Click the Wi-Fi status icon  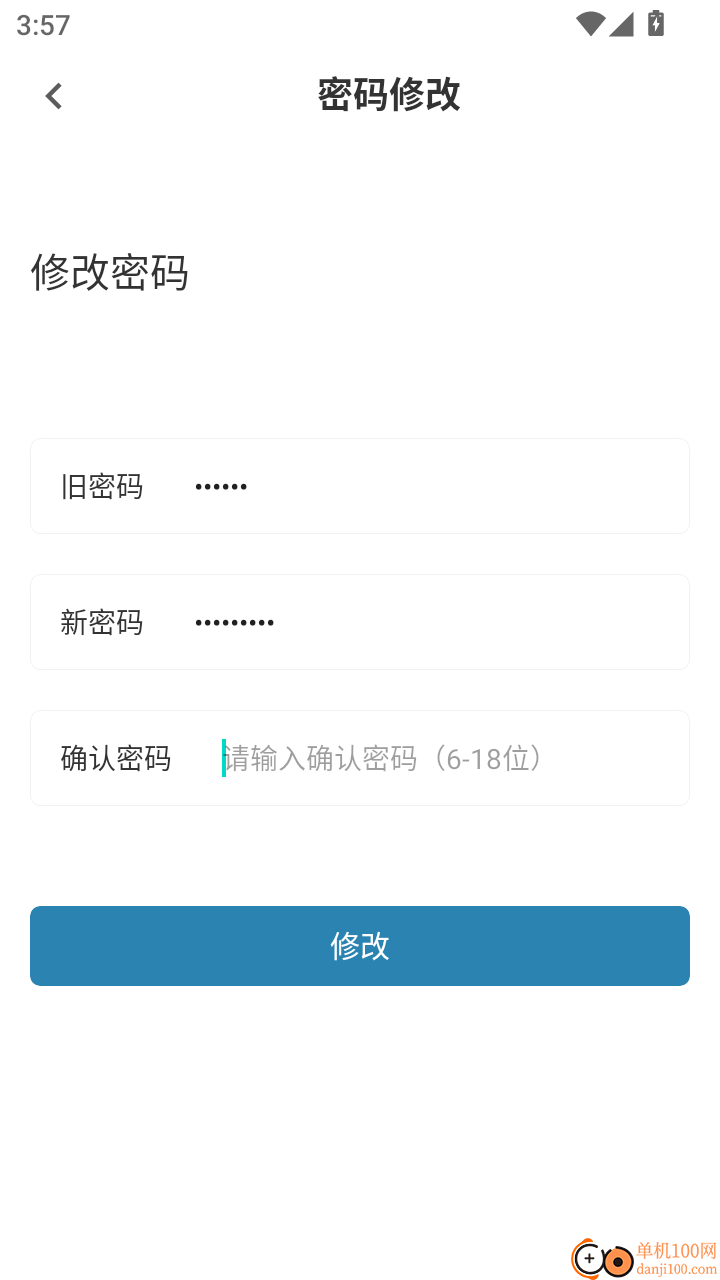[590, 25]
